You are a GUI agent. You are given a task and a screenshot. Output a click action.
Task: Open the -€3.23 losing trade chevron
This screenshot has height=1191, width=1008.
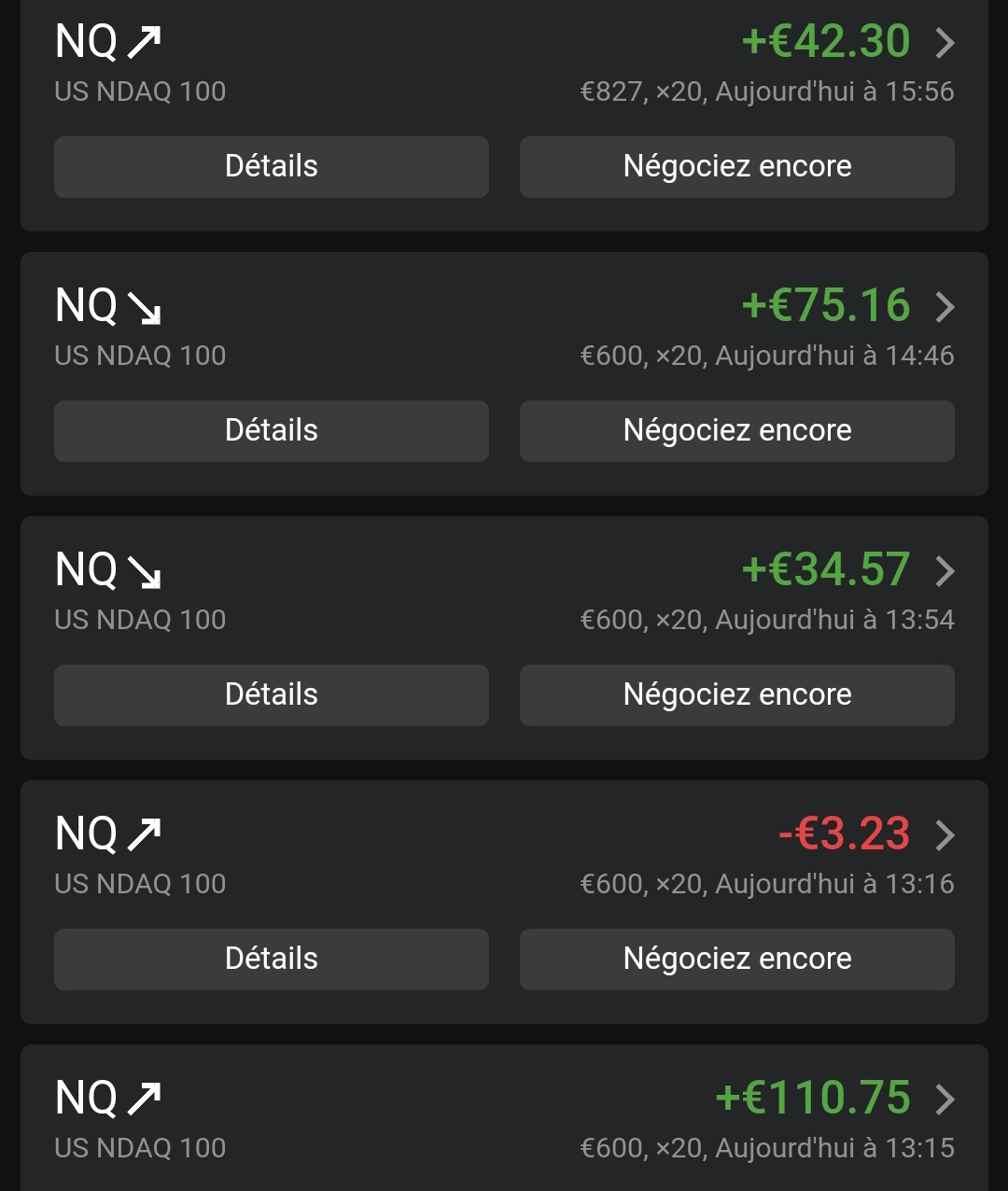pyautogui.click(x=945, y=834)
